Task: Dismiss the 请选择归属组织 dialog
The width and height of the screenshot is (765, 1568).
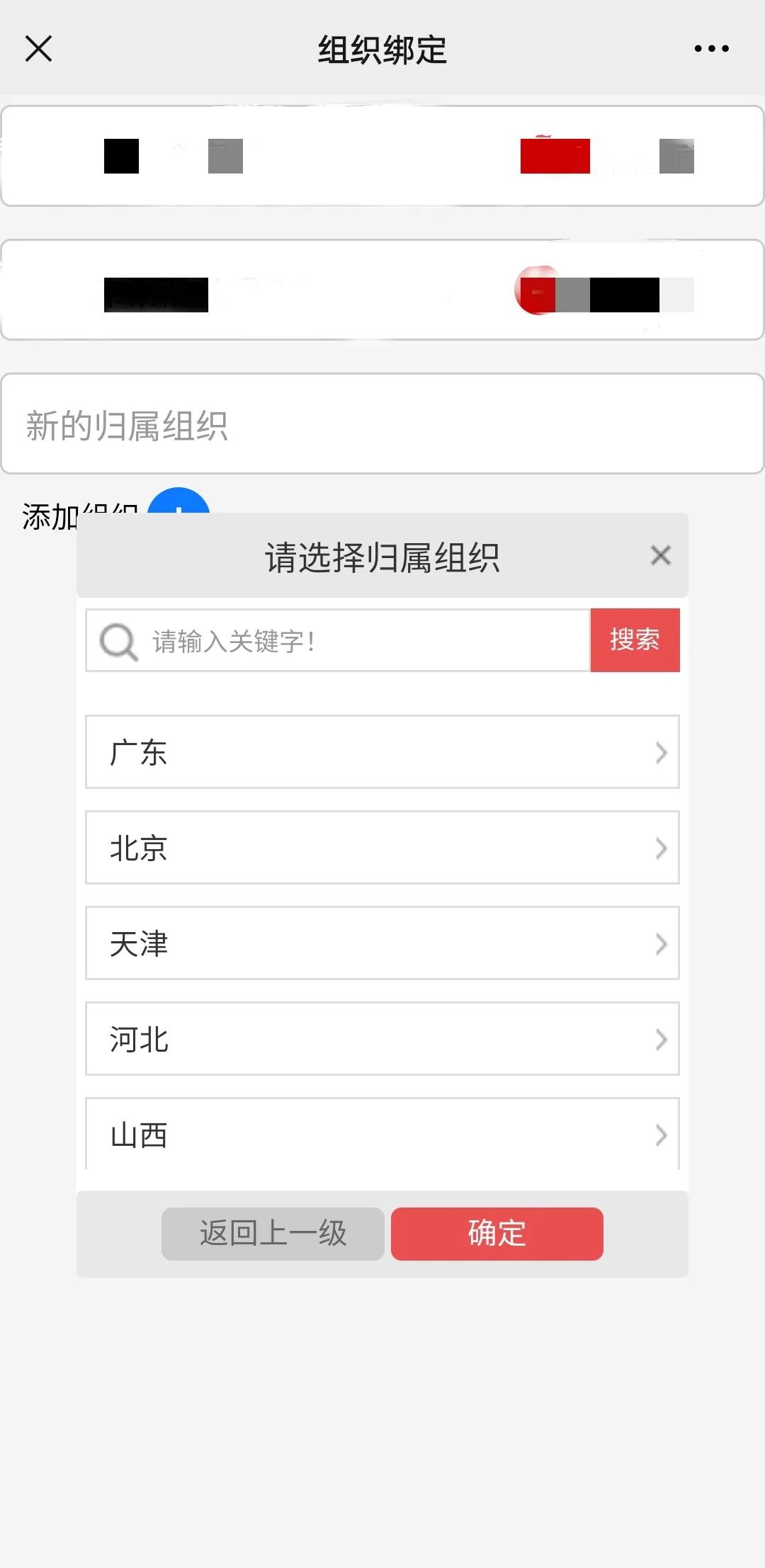Action: pos(660,556)
